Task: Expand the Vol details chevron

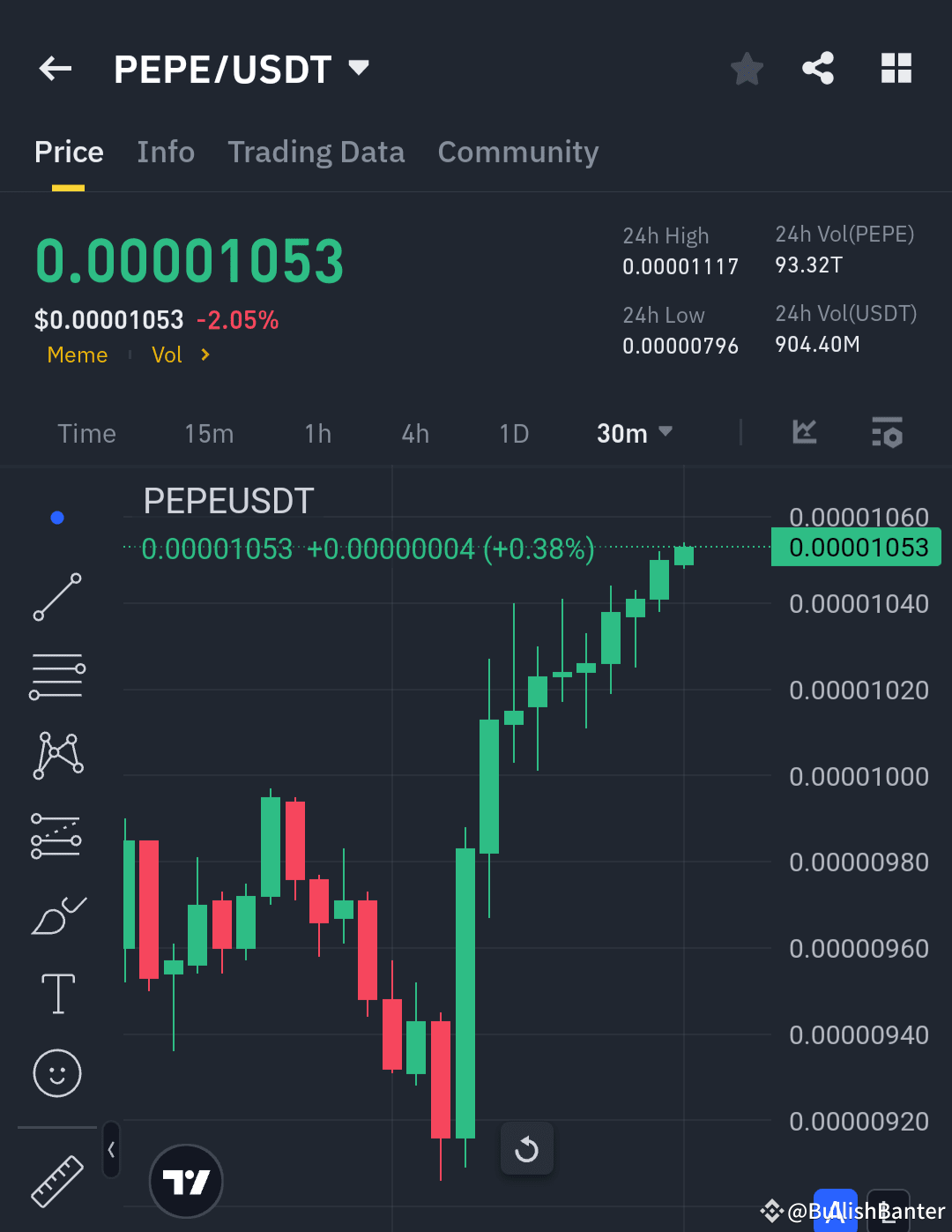Action: pyautogui.click(x=205, y=355)
